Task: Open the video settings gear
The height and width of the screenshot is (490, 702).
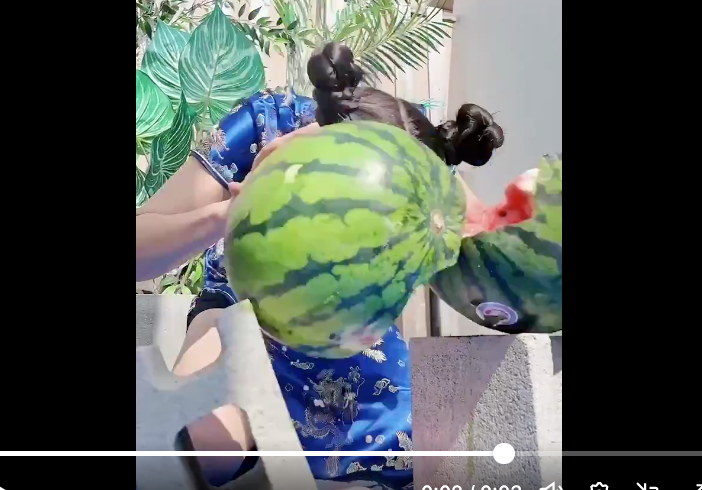Action: (600, 487)
